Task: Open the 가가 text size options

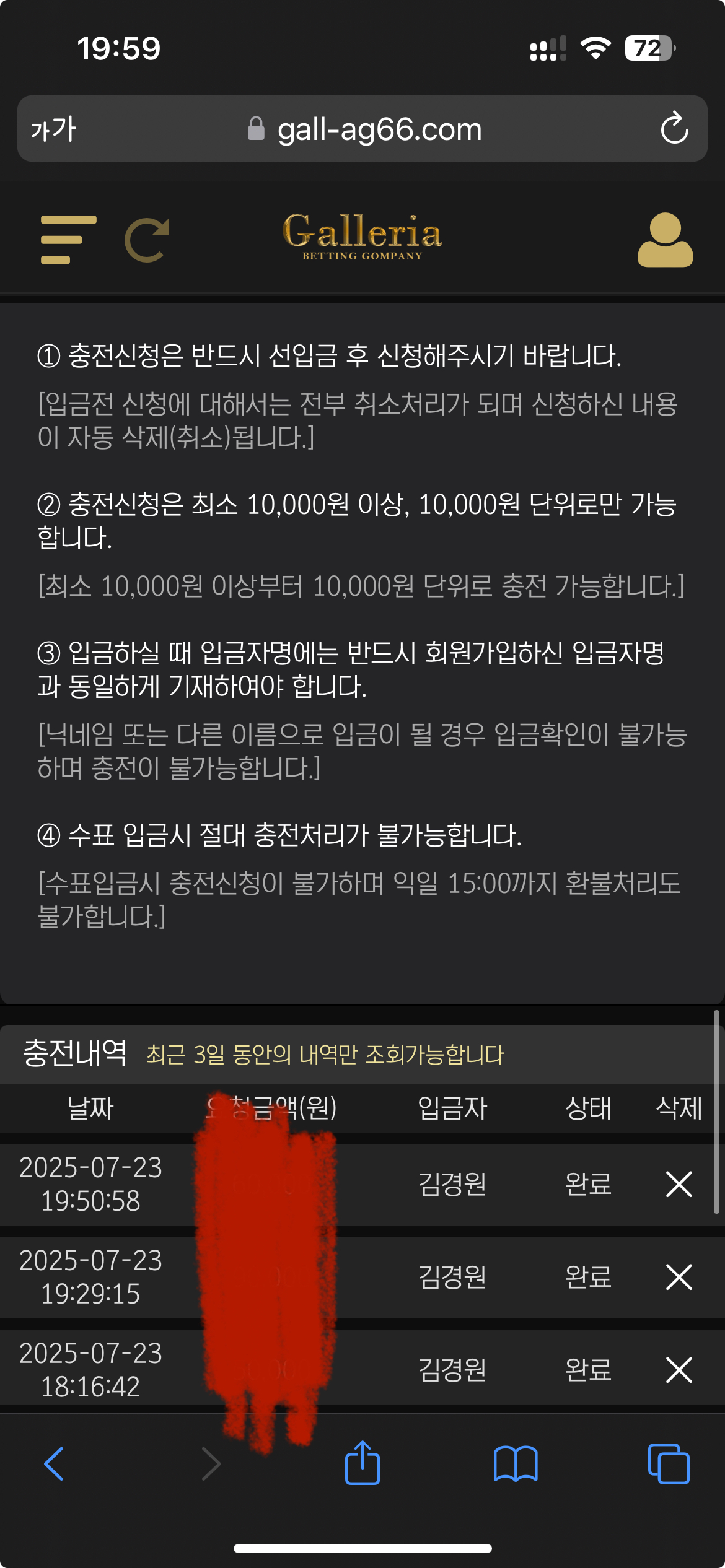Action: pyautogui.click(x=53, y=129)
